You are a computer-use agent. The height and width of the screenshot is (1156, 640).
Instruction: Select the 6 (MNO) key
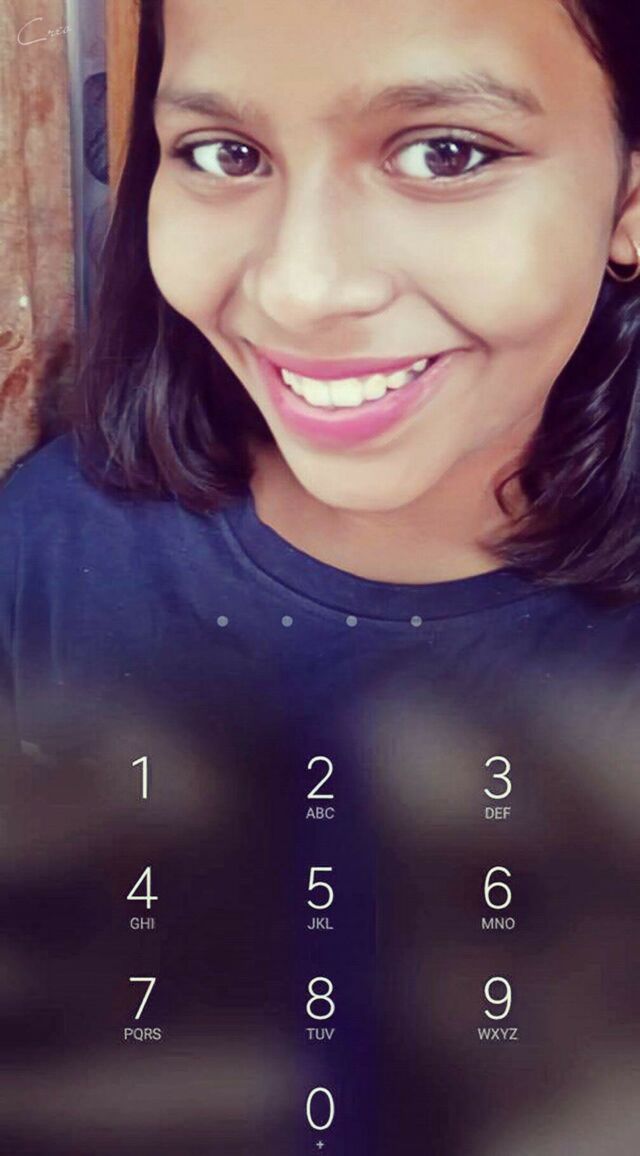497,896
